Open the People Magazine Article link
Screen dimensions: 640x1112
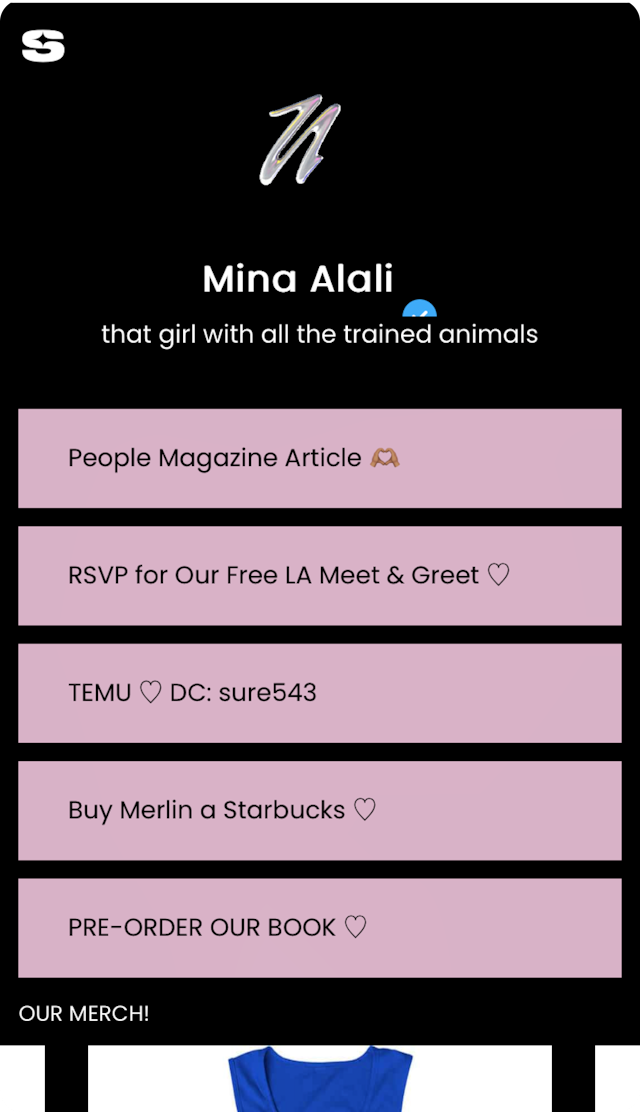pyautogui.click(x=319, y=458)
